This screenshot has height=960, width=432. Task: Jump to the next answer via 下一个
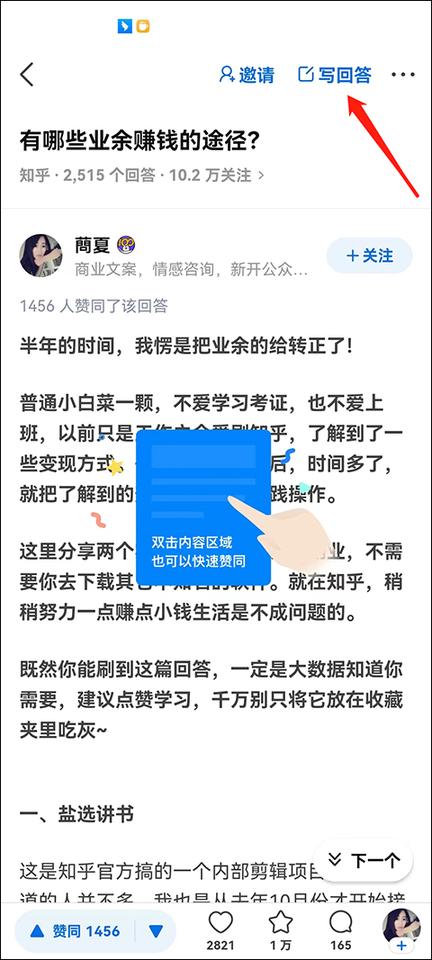tap(365, 860)
